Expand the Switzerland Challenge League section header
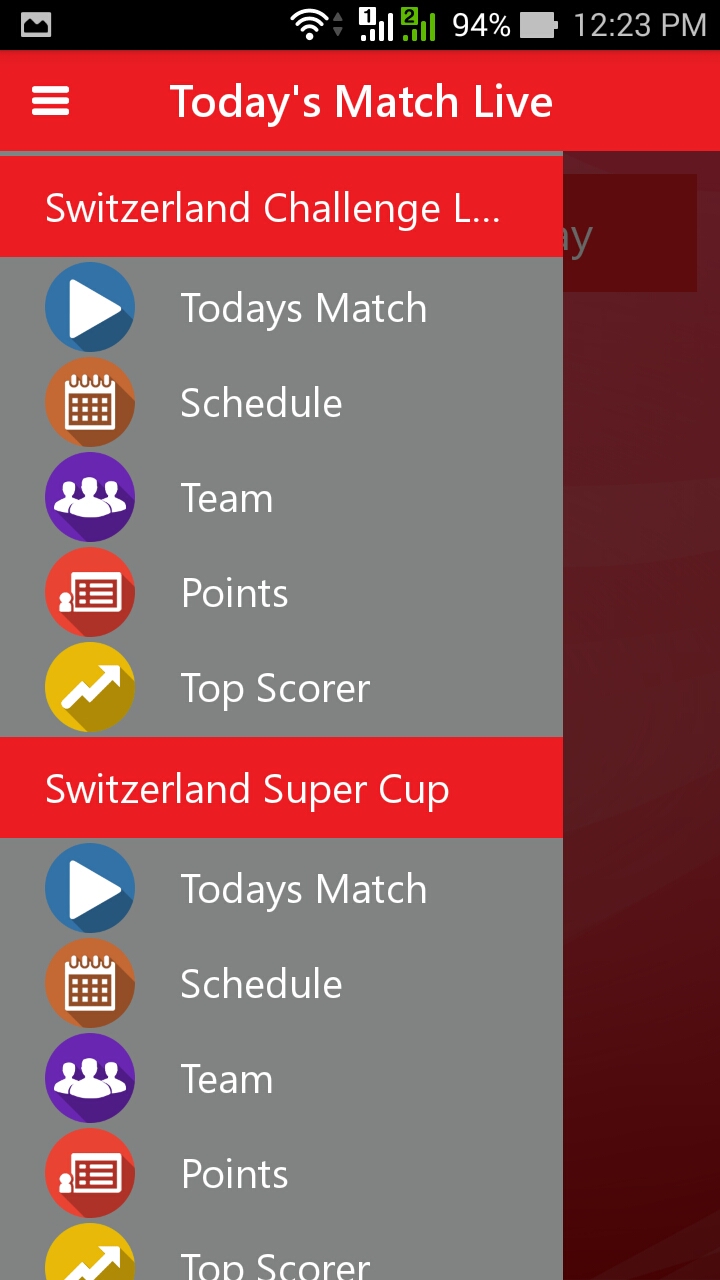Image resolution: width=720 pixels, height=1280 pixels. click(280, 207)
